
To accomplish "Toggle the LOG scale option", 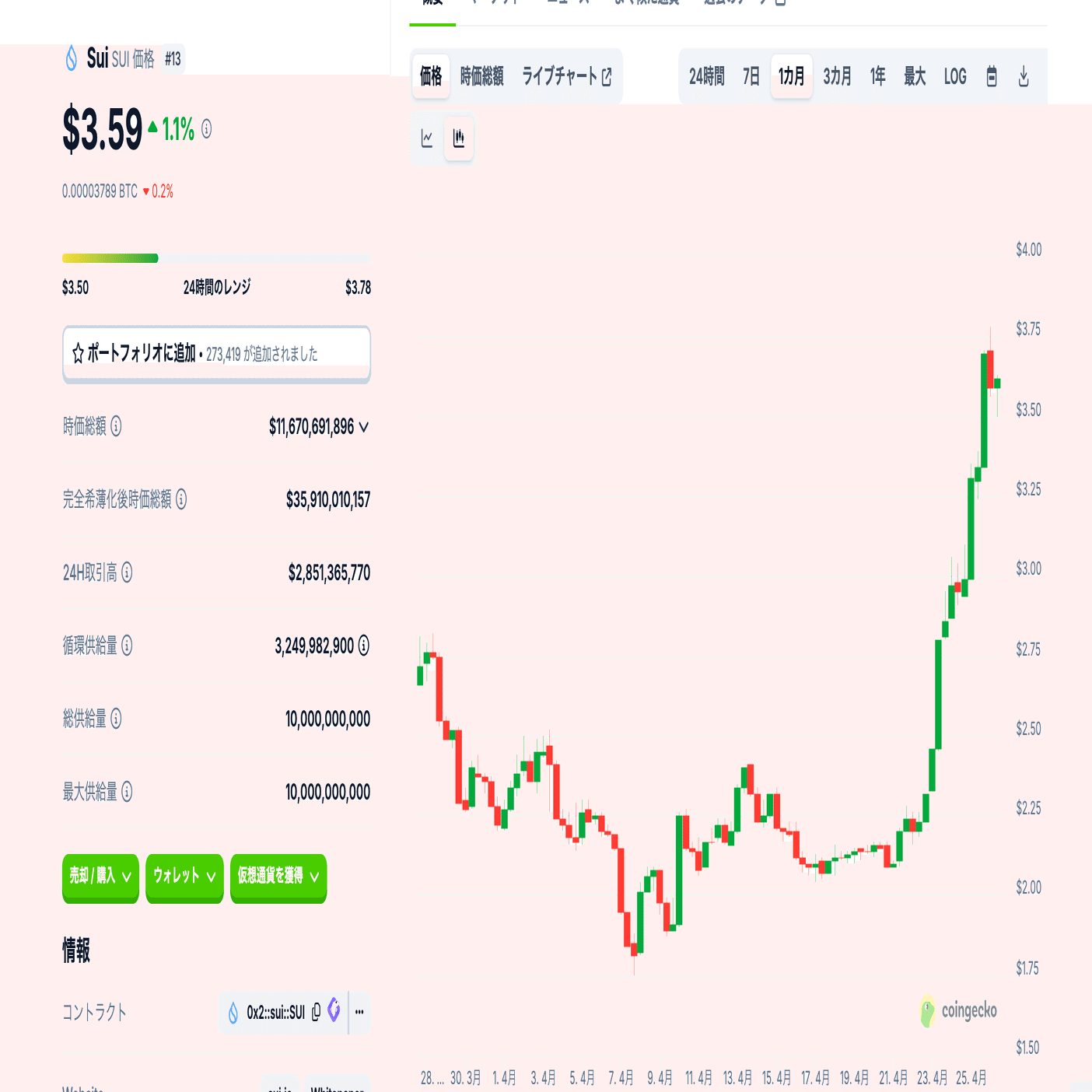I will tap(955, 76).
